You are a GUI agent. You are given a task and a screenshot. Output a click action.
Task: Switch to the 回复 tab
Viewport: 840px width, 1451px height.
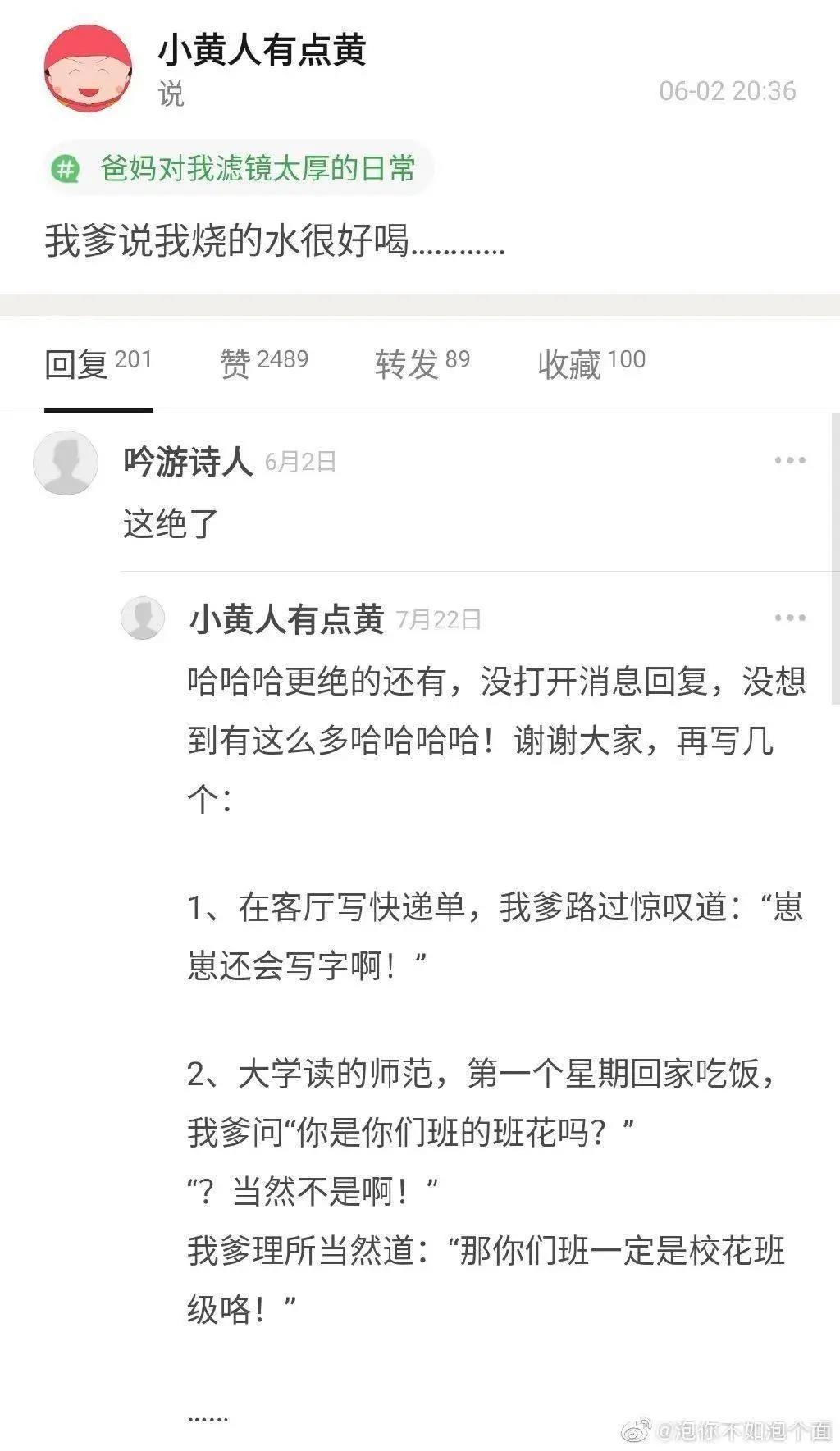click(98, 363)
